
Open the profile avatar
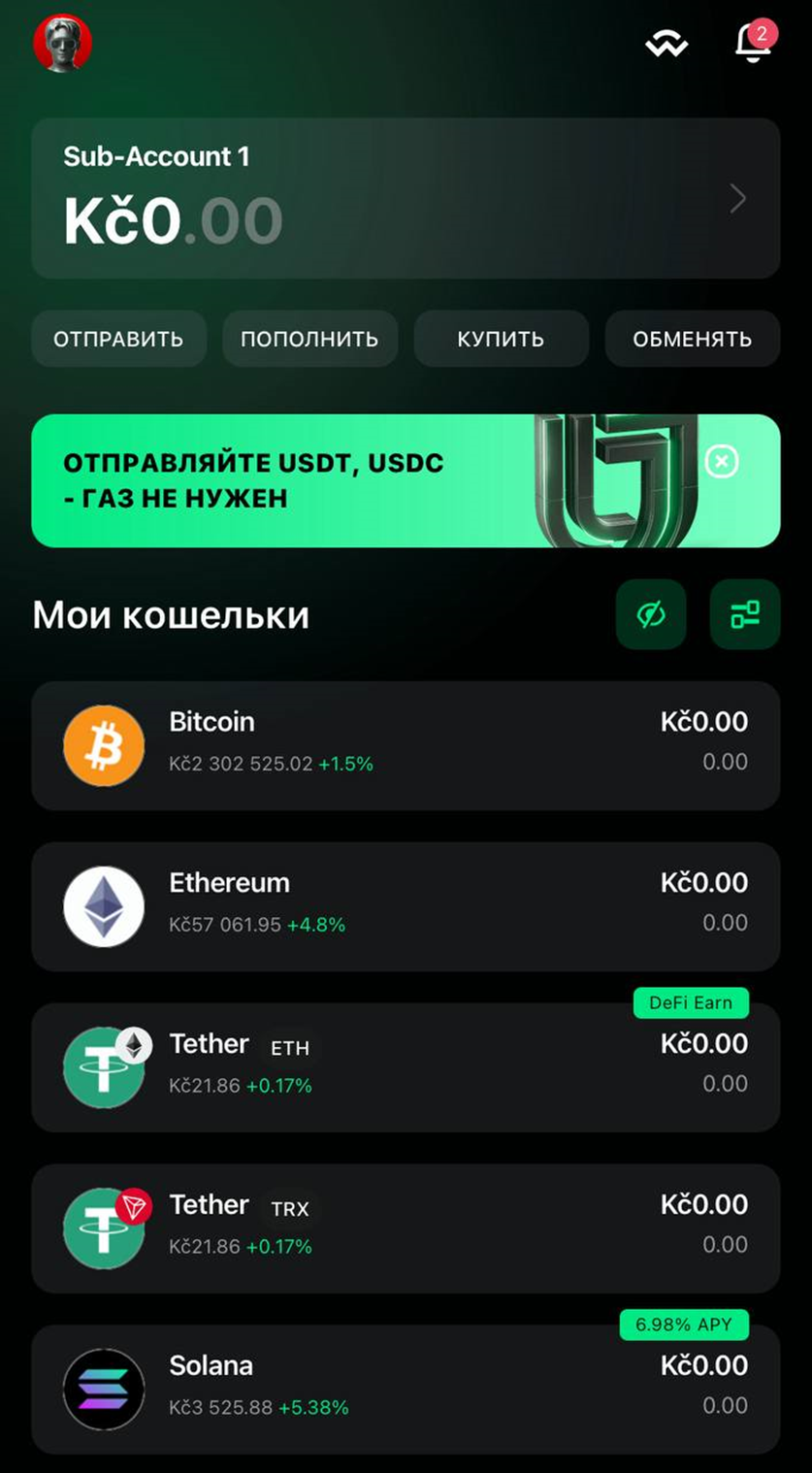coord(62,44)
